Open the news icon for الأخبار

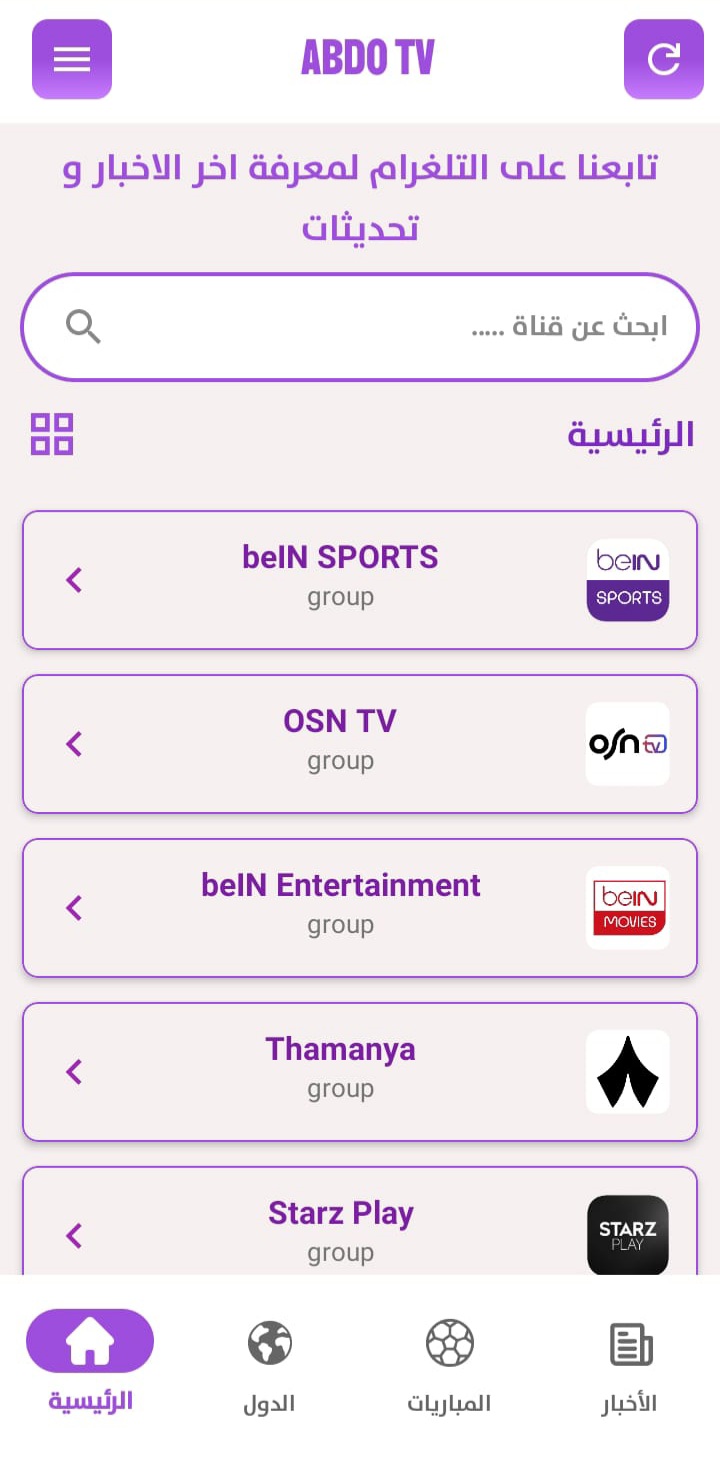(631, 1345)
